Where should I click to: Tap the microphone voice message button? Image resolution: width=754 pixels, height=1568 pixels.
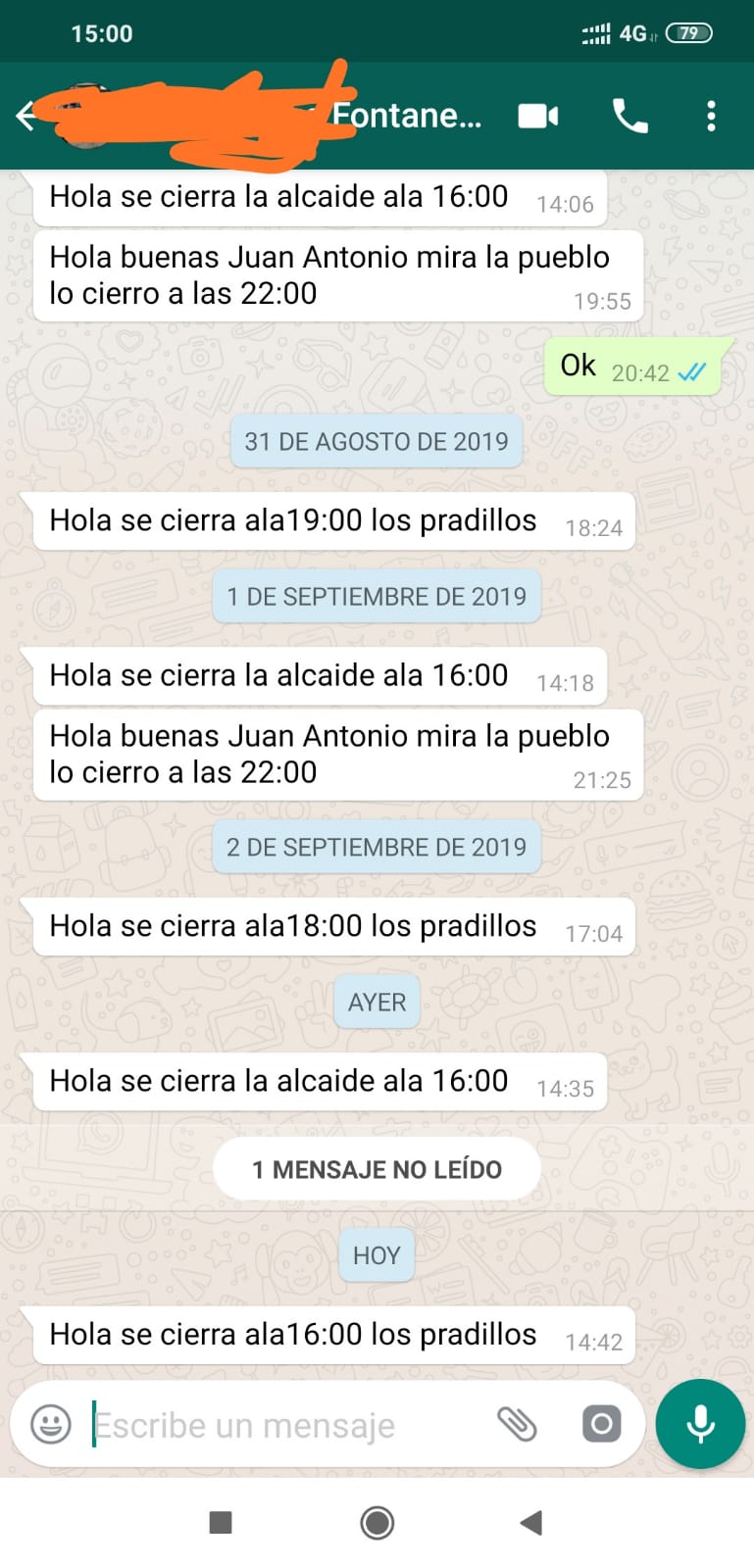[700, 1424]
